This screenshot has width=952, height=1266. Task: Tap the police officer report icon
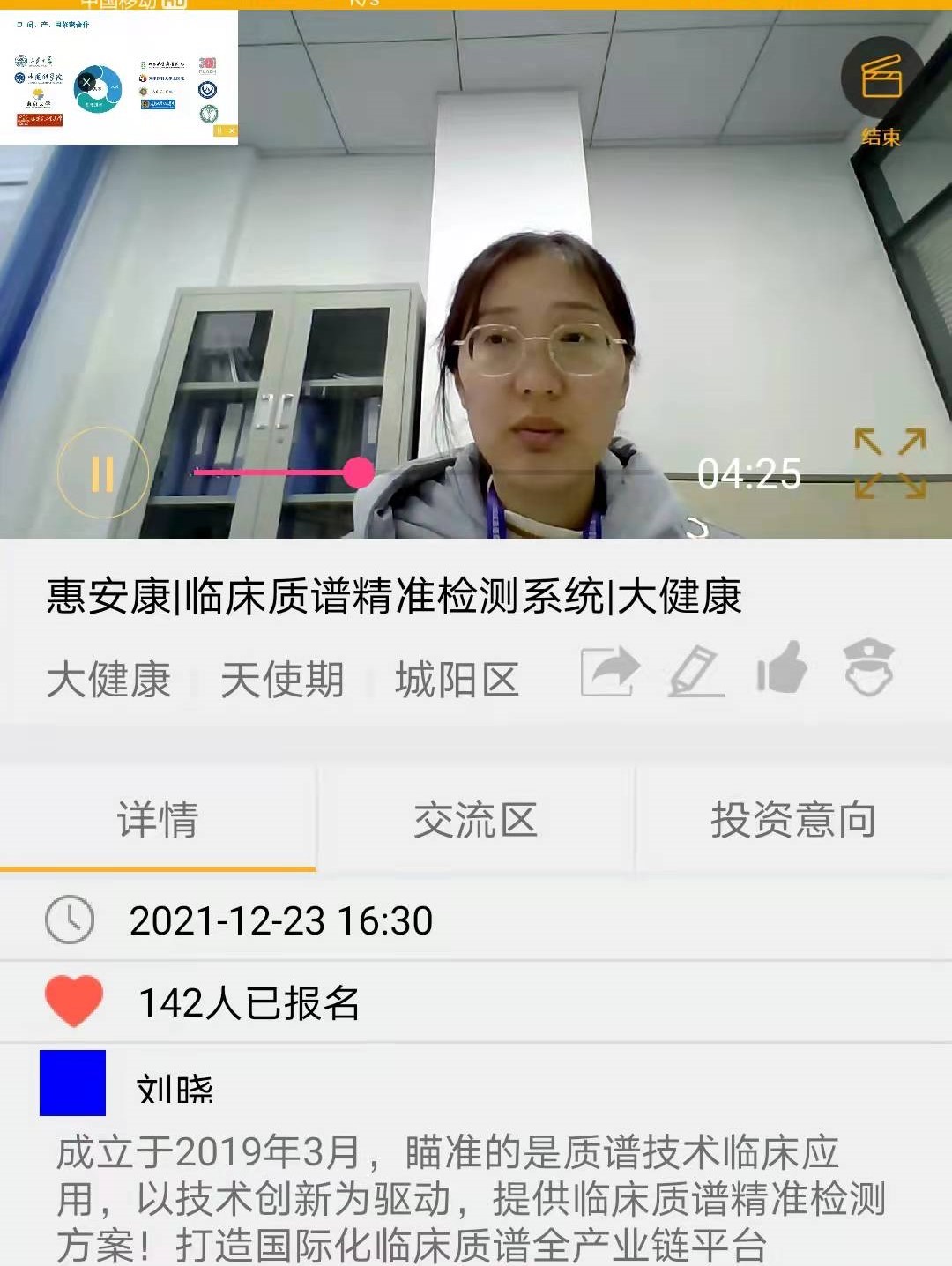click(868, 667)
